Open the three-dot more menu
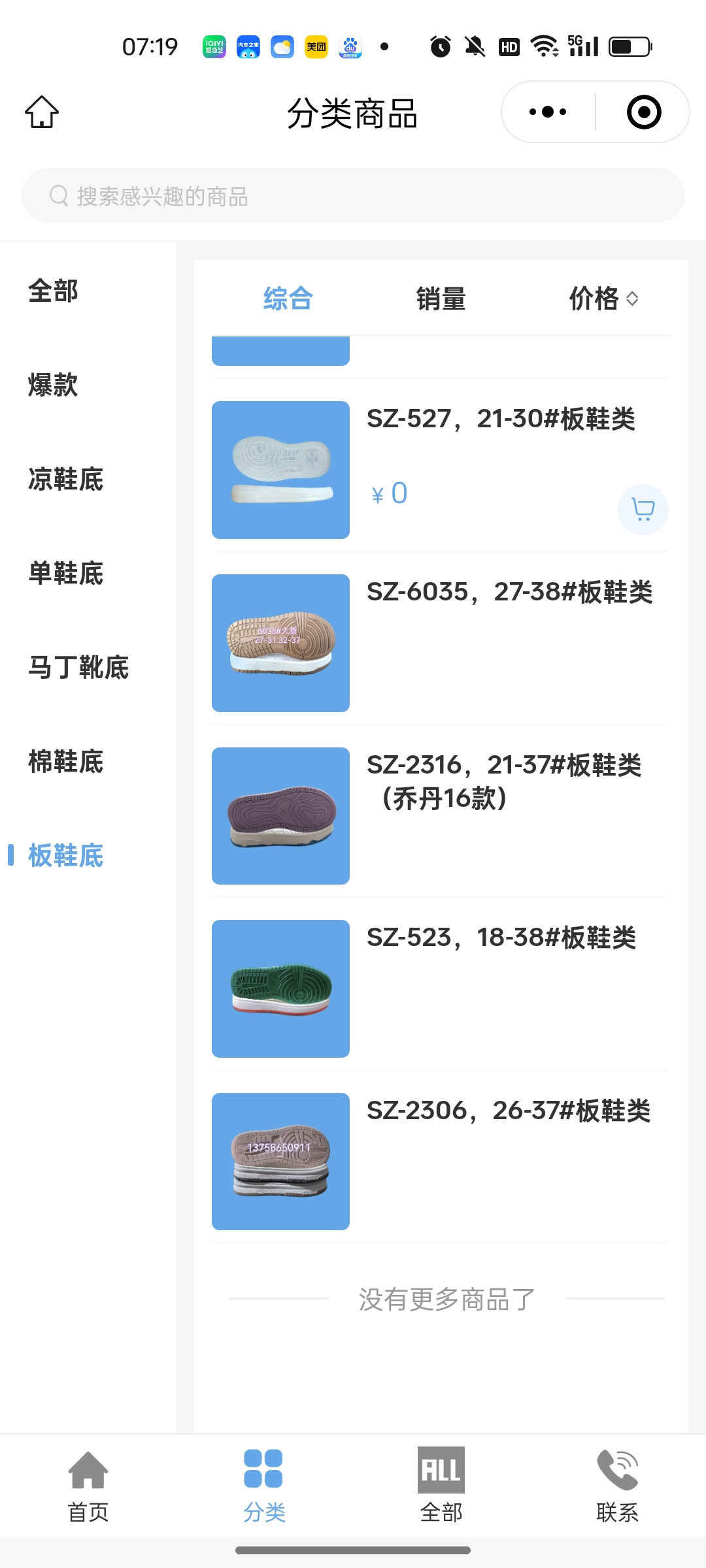This screenshot has height=1568, width=706. tap(548, 112)
